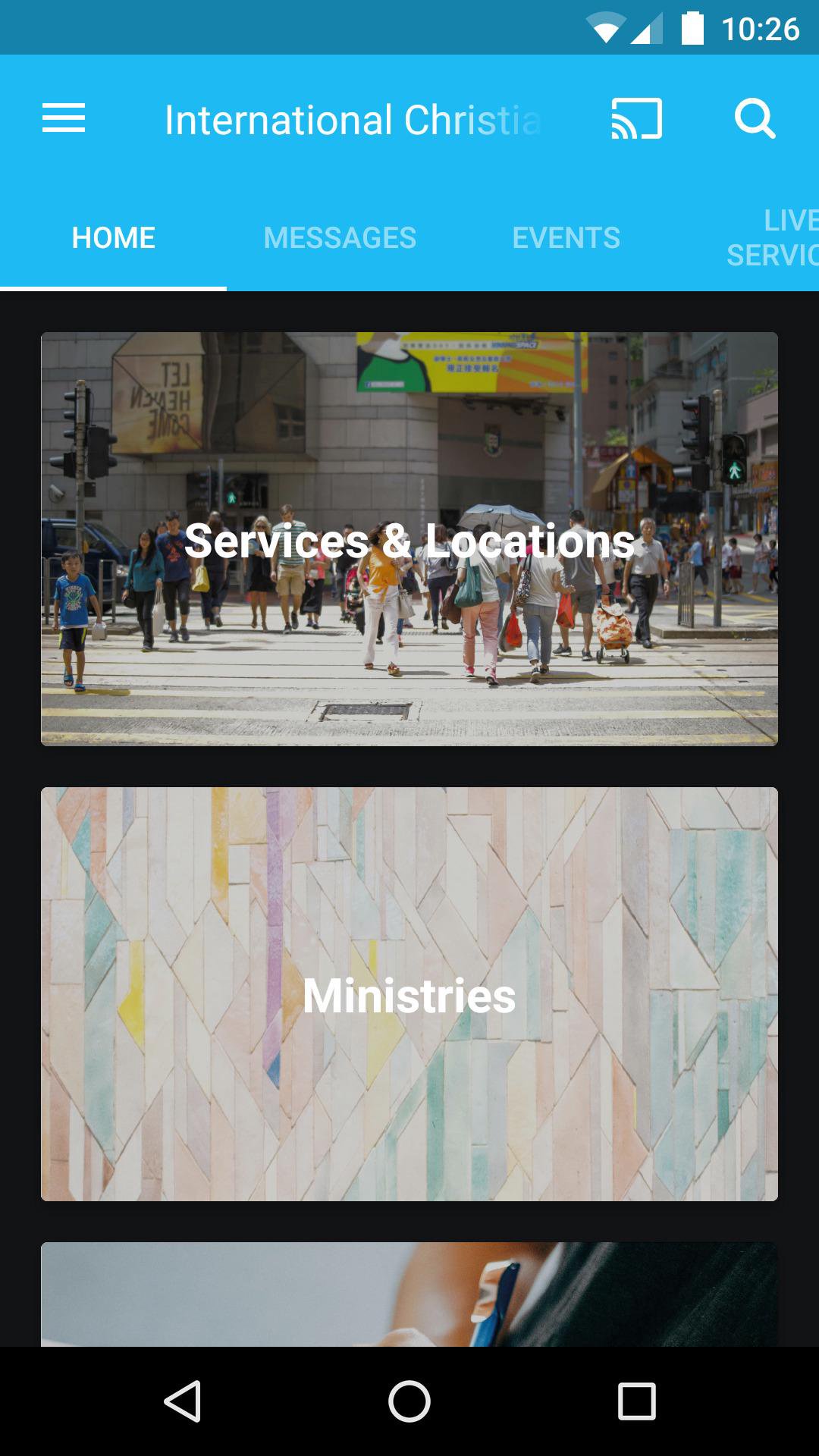Screen dimensions: 819x1456
Task: Go back using the system back button
Action: coord(183,1401)
